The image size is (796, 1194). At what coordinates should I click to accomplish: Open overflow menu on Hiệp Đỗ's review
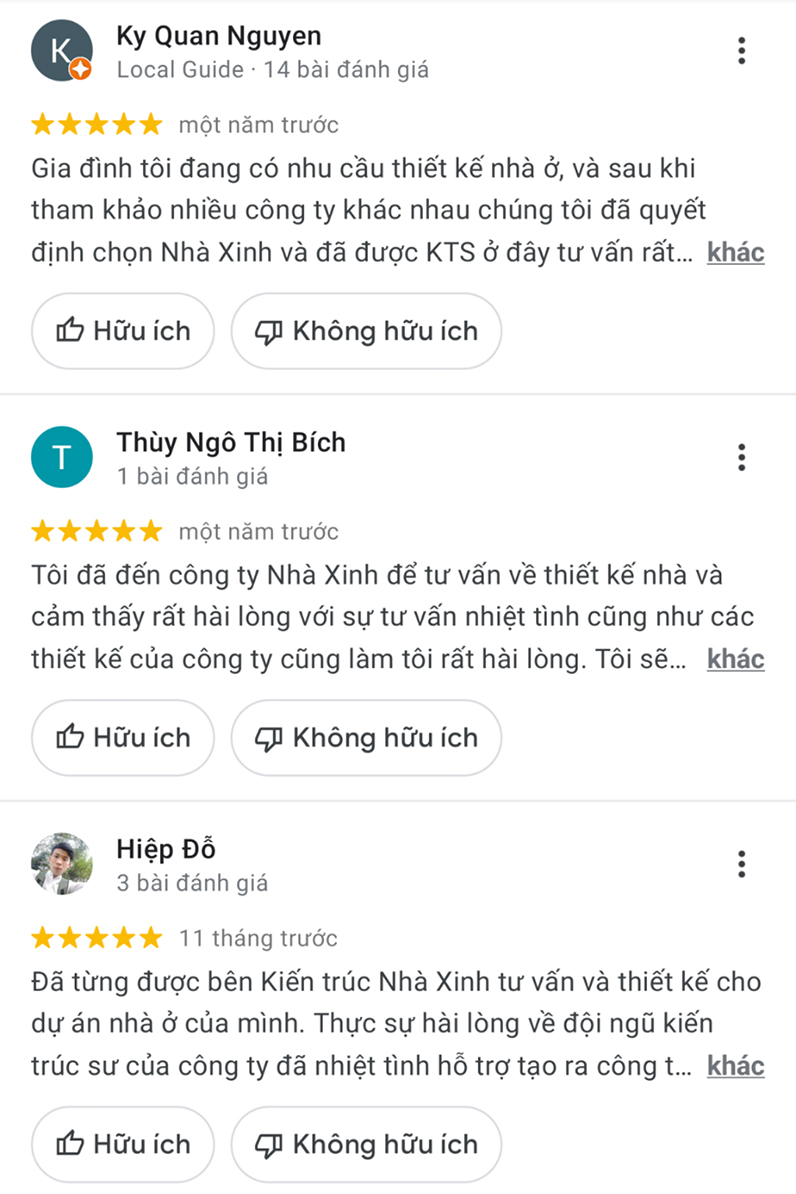tap(741, 864)
